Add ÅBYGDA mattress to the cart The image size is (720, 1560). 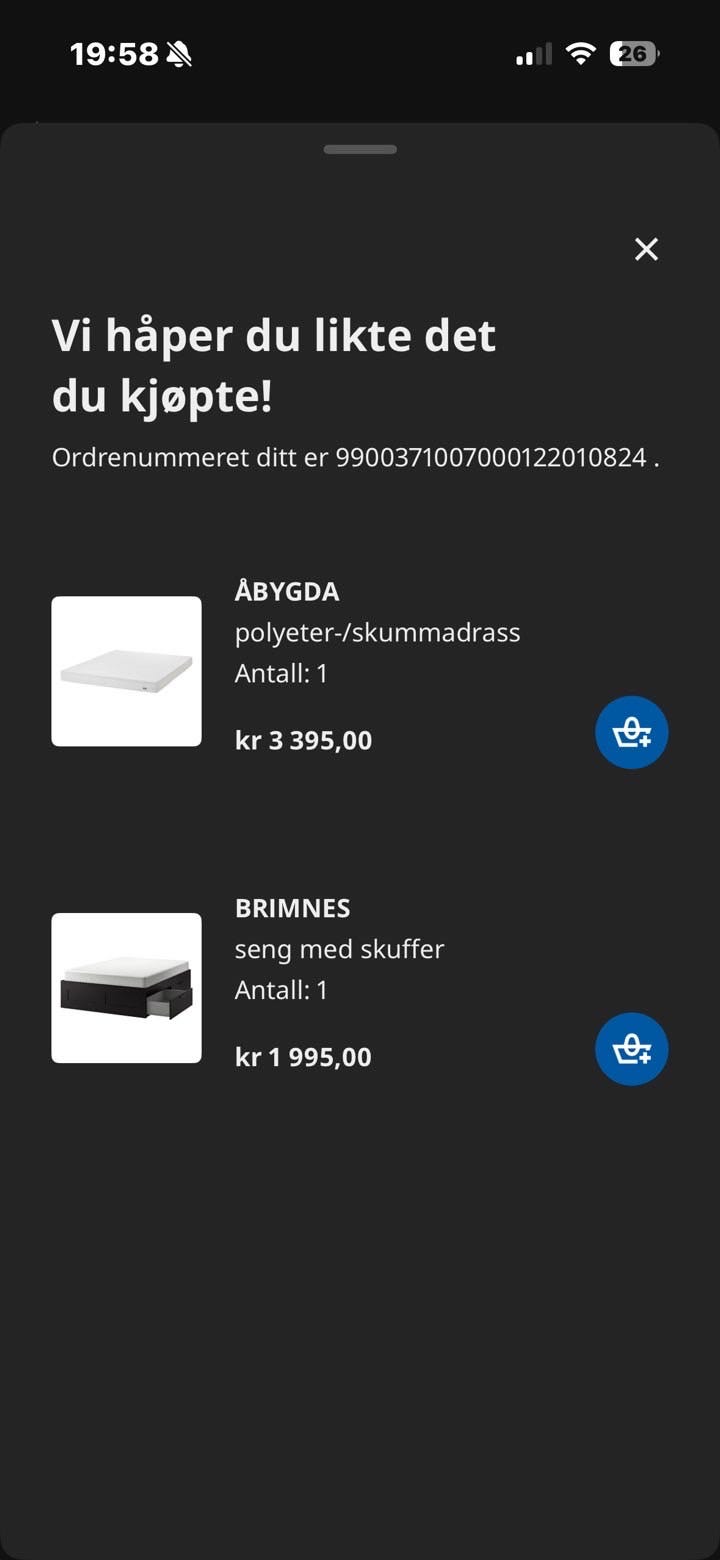click(x=631, y=733)
